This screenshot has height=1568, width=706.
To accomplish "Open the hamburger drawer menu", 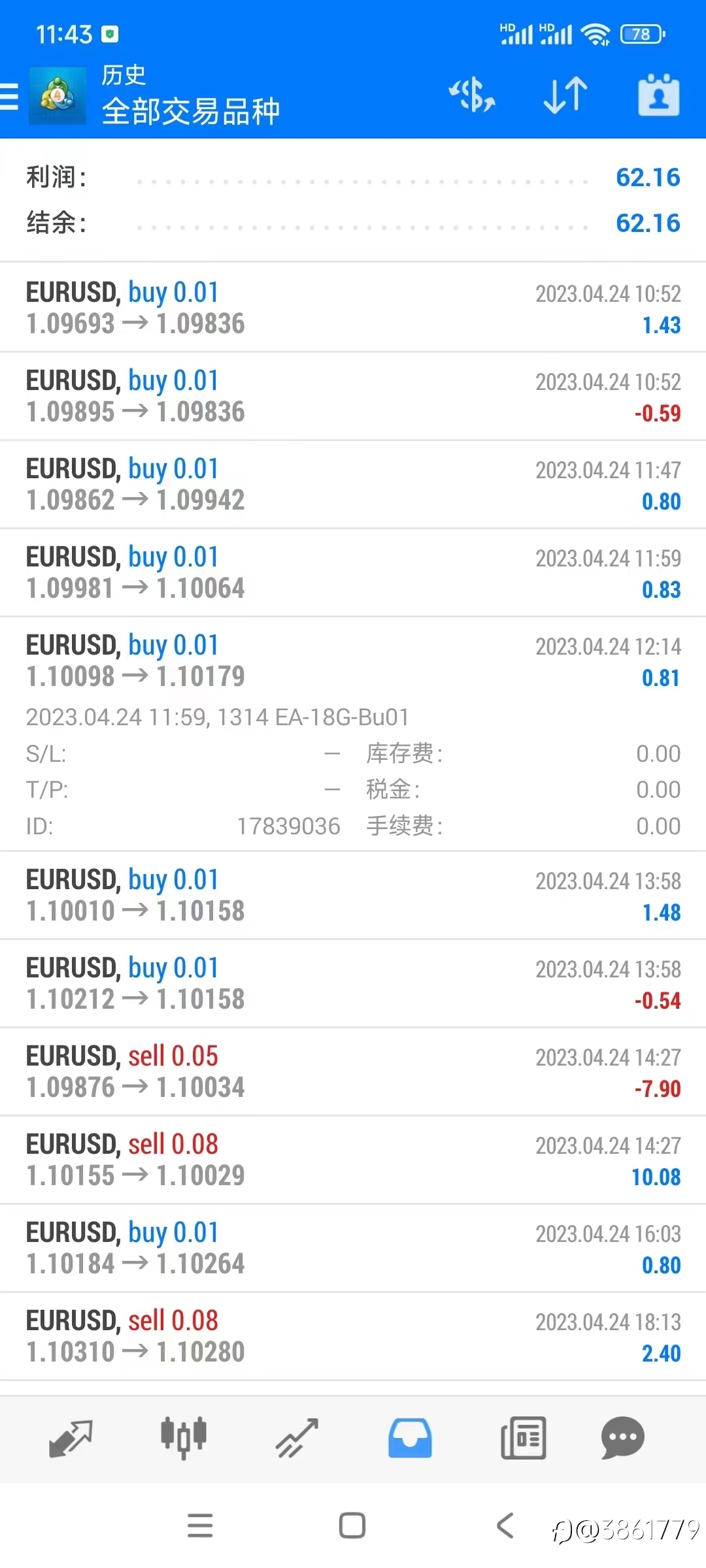I will tap(9, 96).
